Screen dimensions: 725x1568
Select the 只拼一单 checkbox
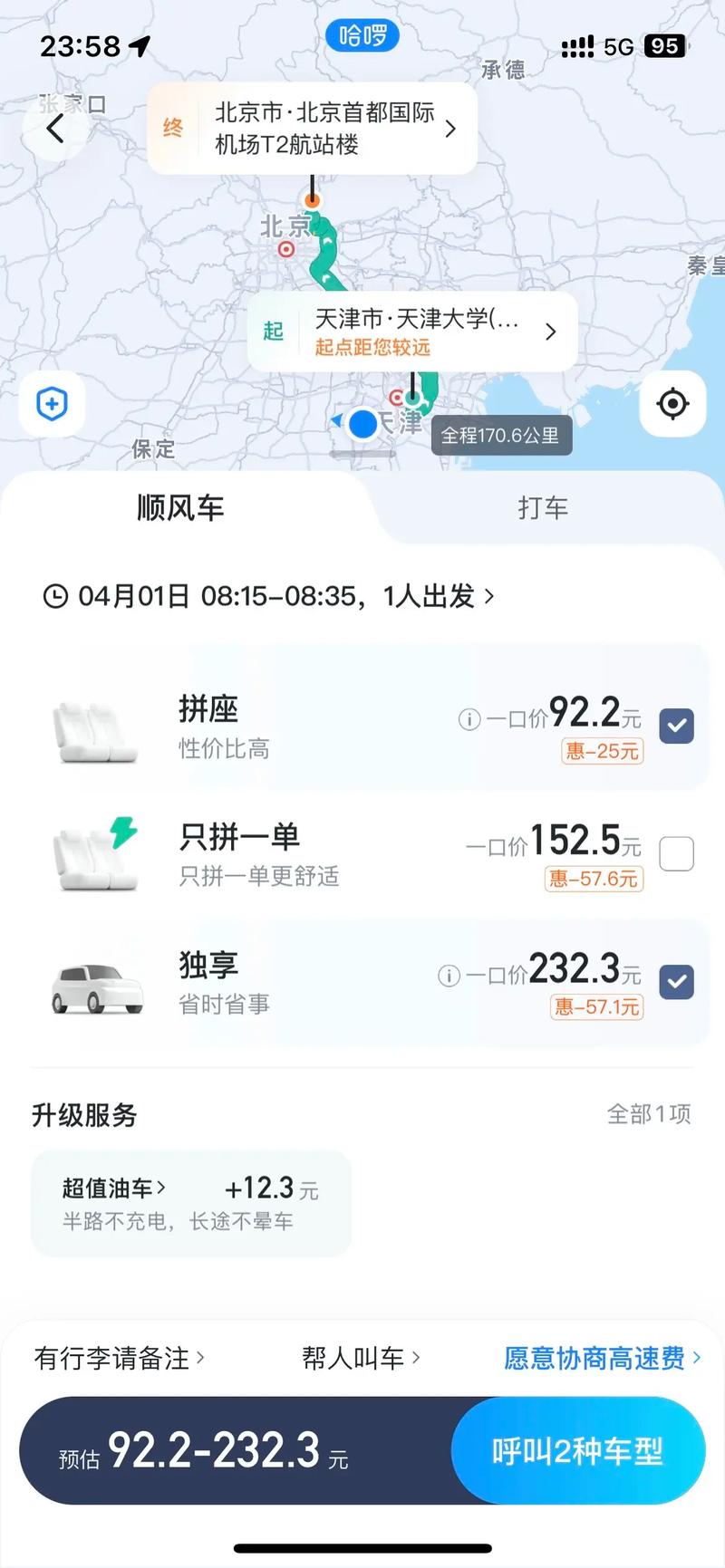pos(676,853)
